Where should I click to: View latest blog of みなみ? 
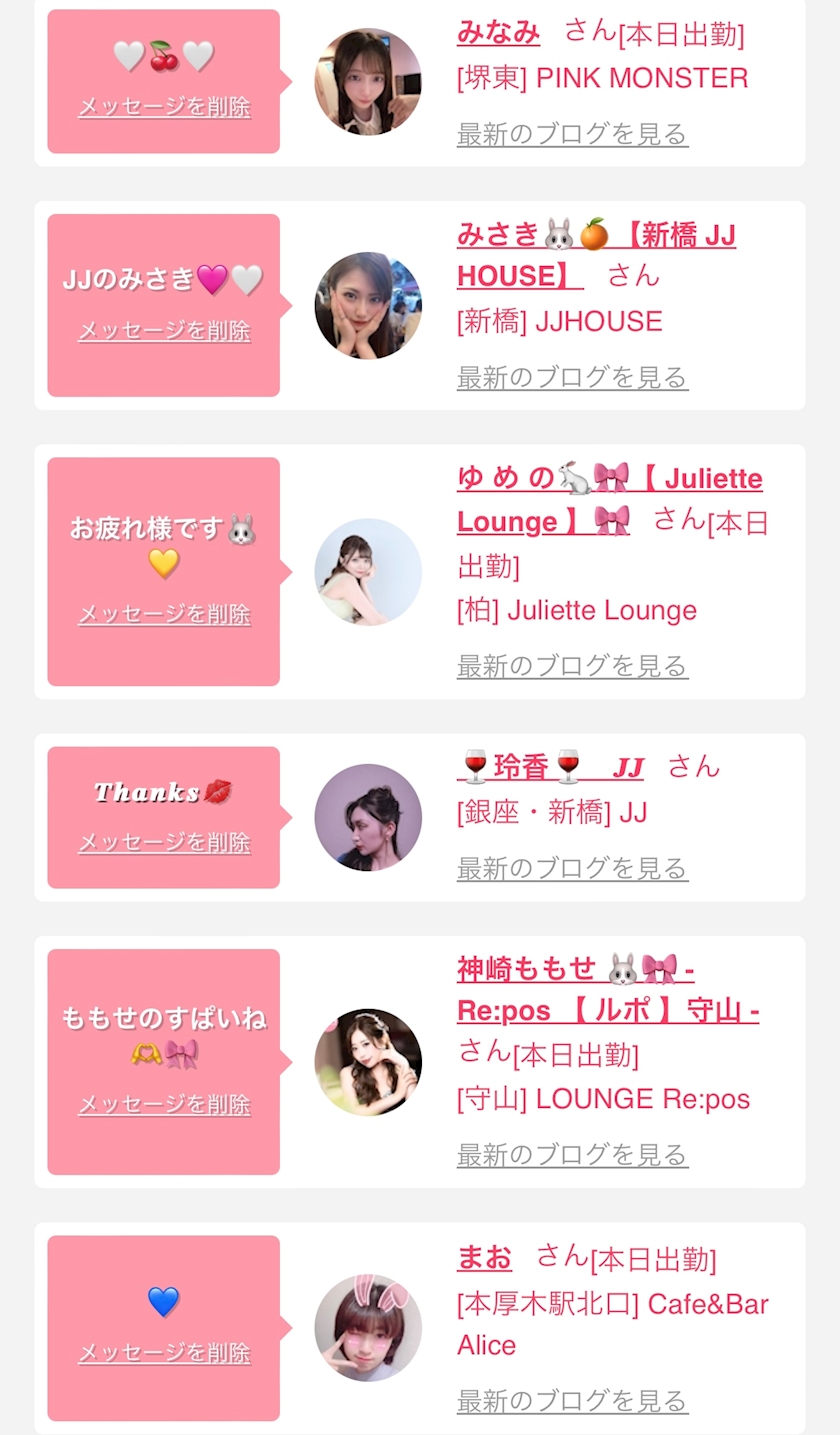[x=572, y=134]
